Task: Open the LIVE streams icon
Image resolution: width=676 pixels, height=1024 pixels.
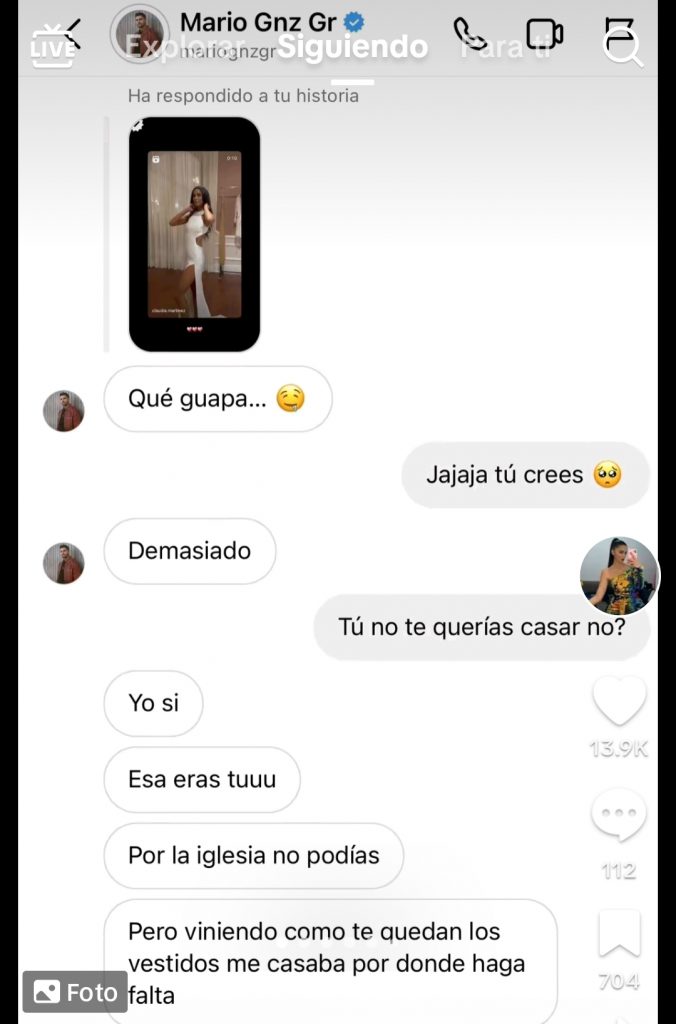Action: pyautogui.click(x=52, y=47)
